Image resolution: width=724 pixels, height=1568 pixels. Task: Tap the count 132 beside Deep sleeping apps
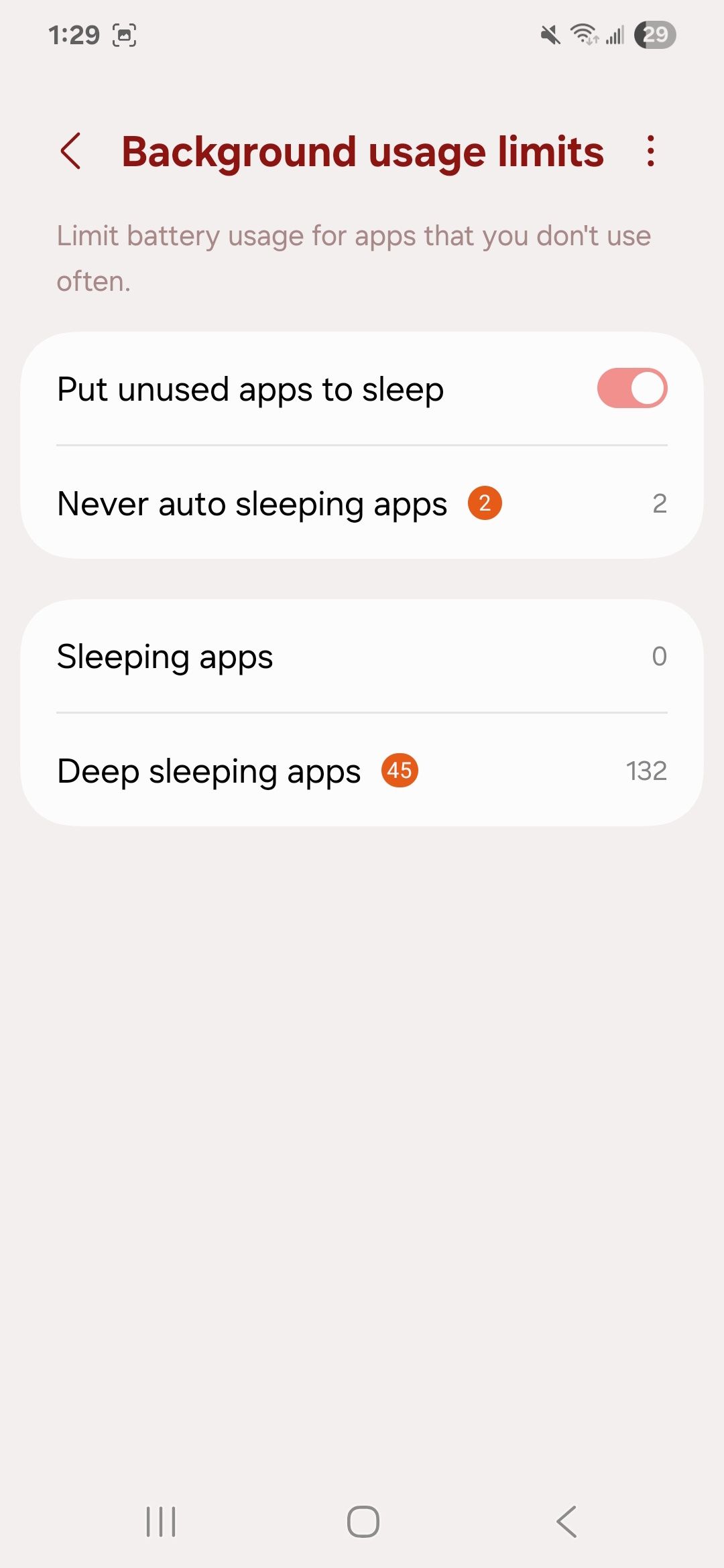point(646,771)
